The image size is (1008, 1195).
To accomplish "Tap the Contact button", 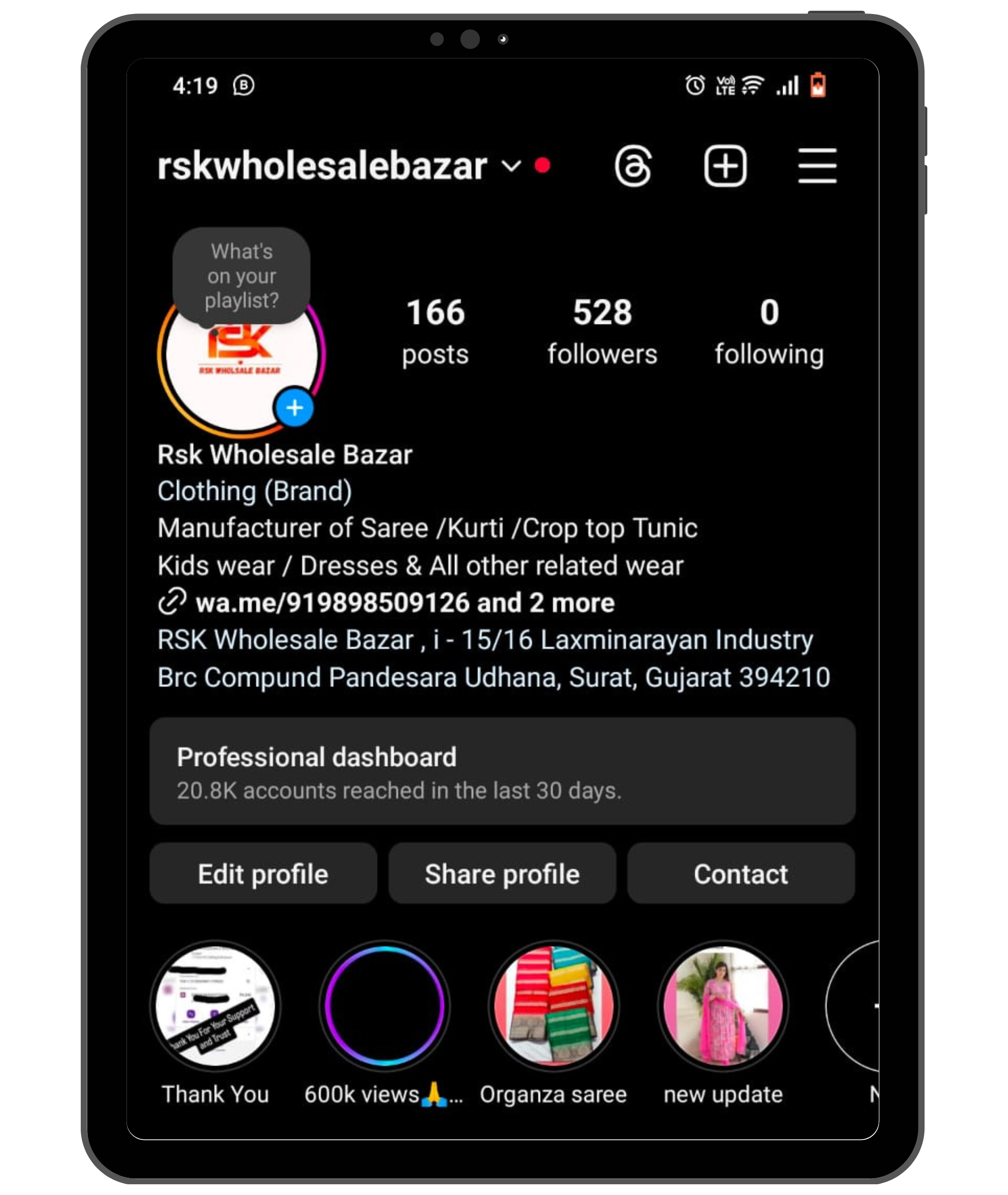I will click(x=741, y=874).
